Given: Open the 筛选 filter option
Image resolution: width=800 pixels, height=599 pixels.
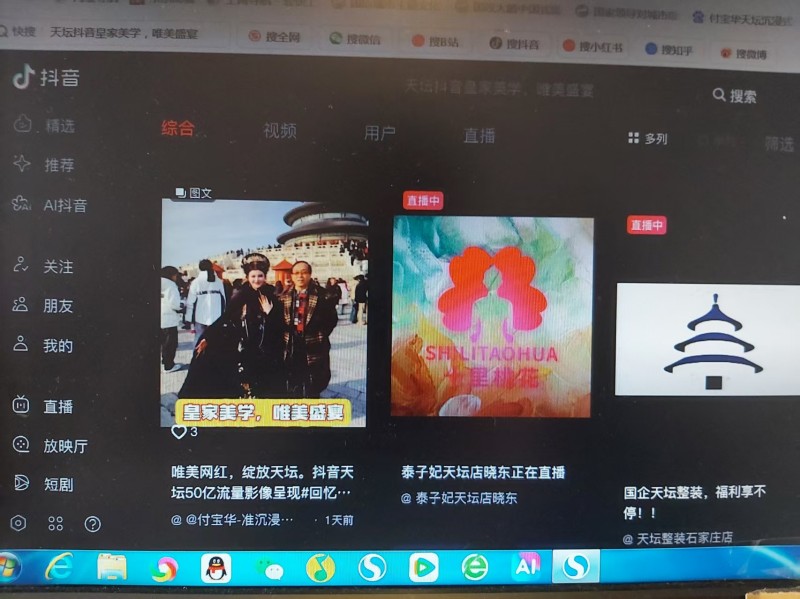Looking at the screenshot, I should tap(779, 144).
